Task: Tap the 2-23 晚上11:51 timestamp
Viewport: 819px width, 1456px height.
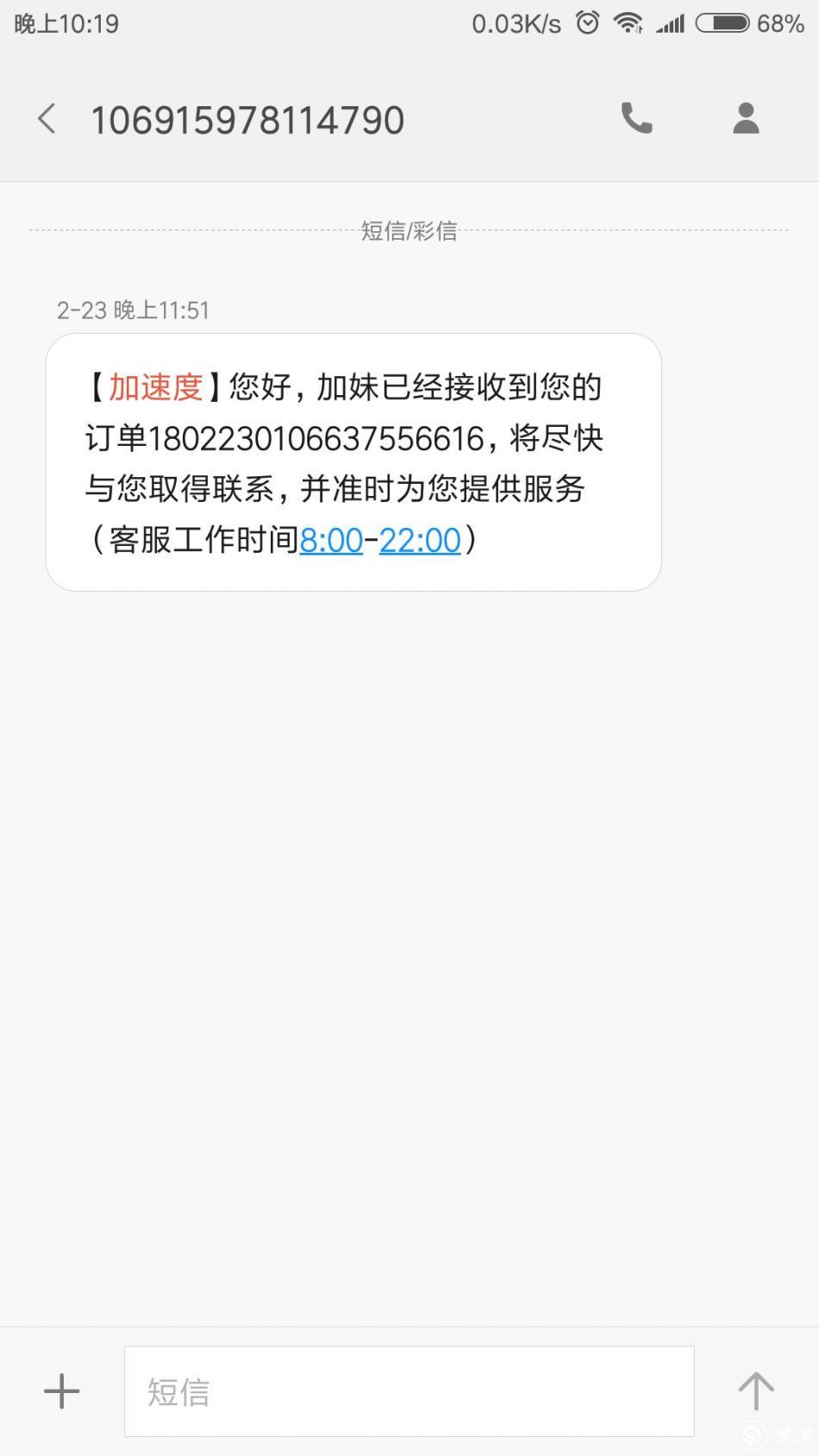Action: pos(134,310)
